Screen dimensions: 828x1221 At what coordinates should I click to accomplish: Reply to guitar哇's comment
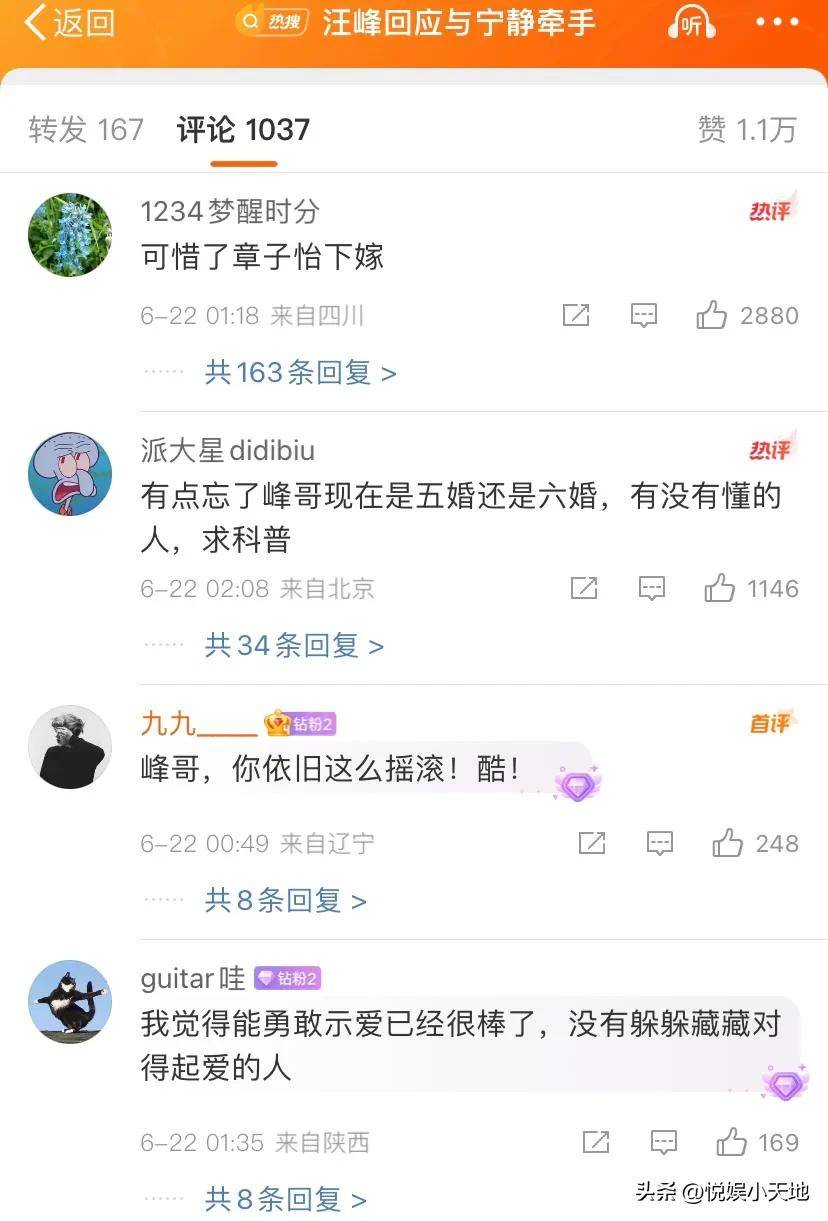pos(664,1142)
